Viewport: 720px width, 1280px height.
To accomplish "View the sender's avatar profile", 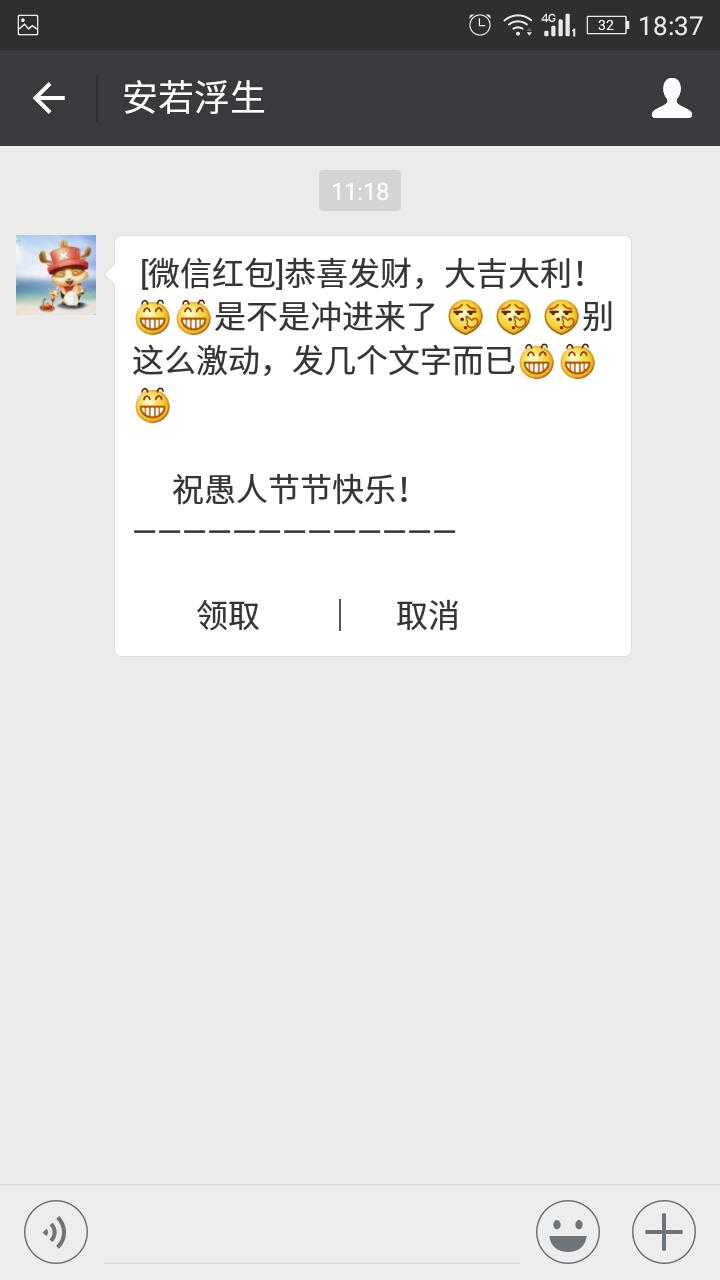I will (x=56, y=275).
